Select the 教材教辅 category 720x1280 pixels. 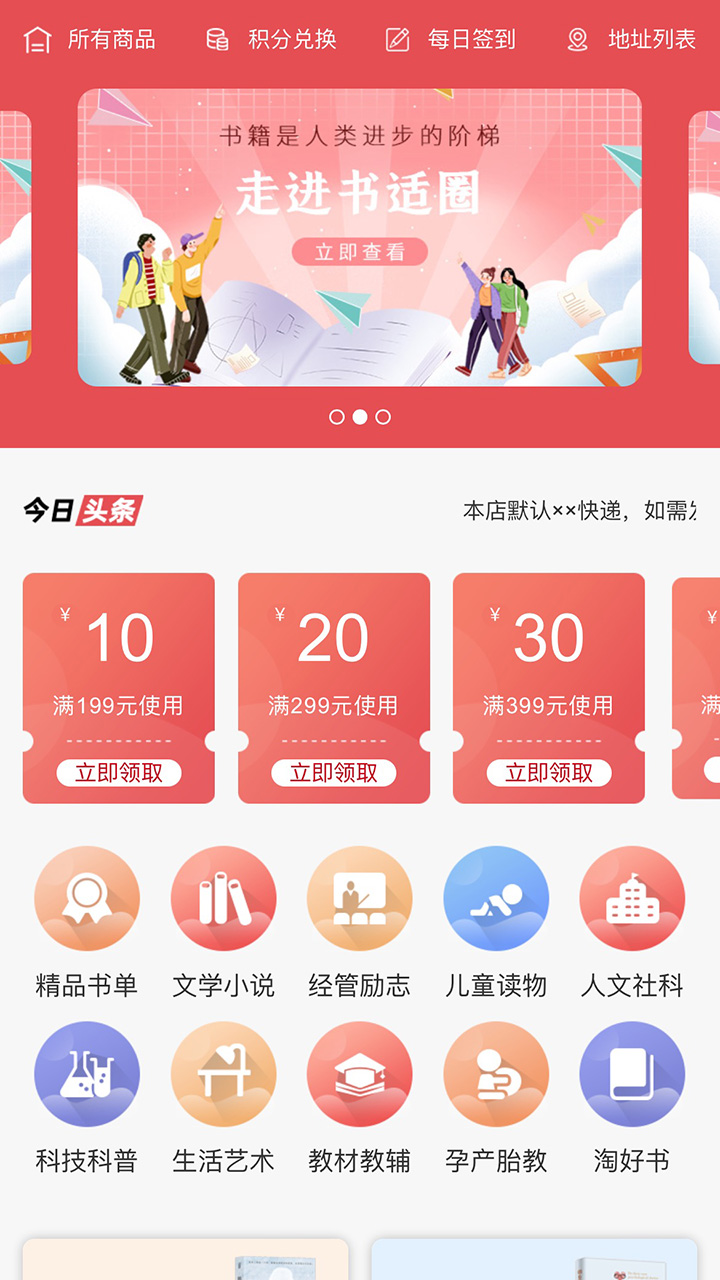click(359, 1097)
